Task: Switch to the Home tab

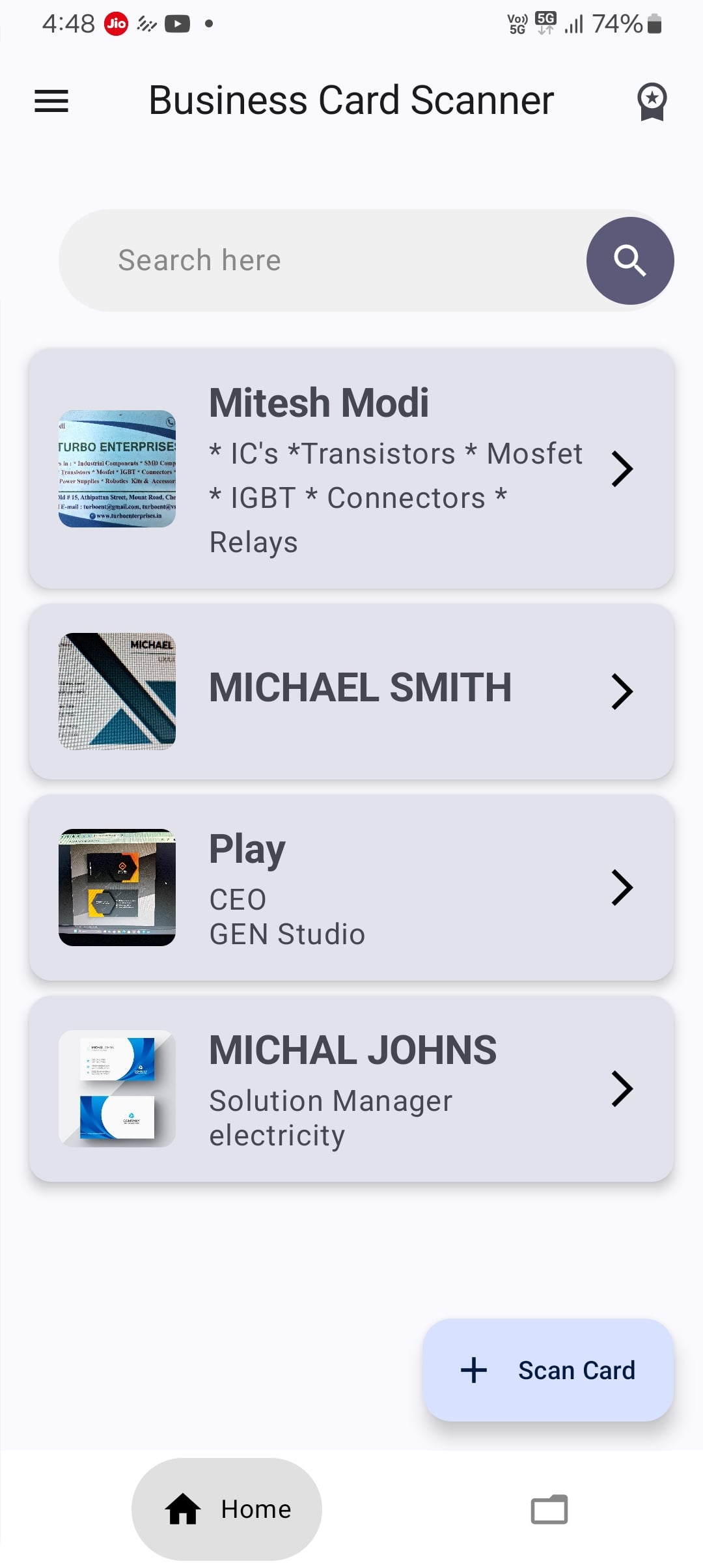Action: [227, 1509]
